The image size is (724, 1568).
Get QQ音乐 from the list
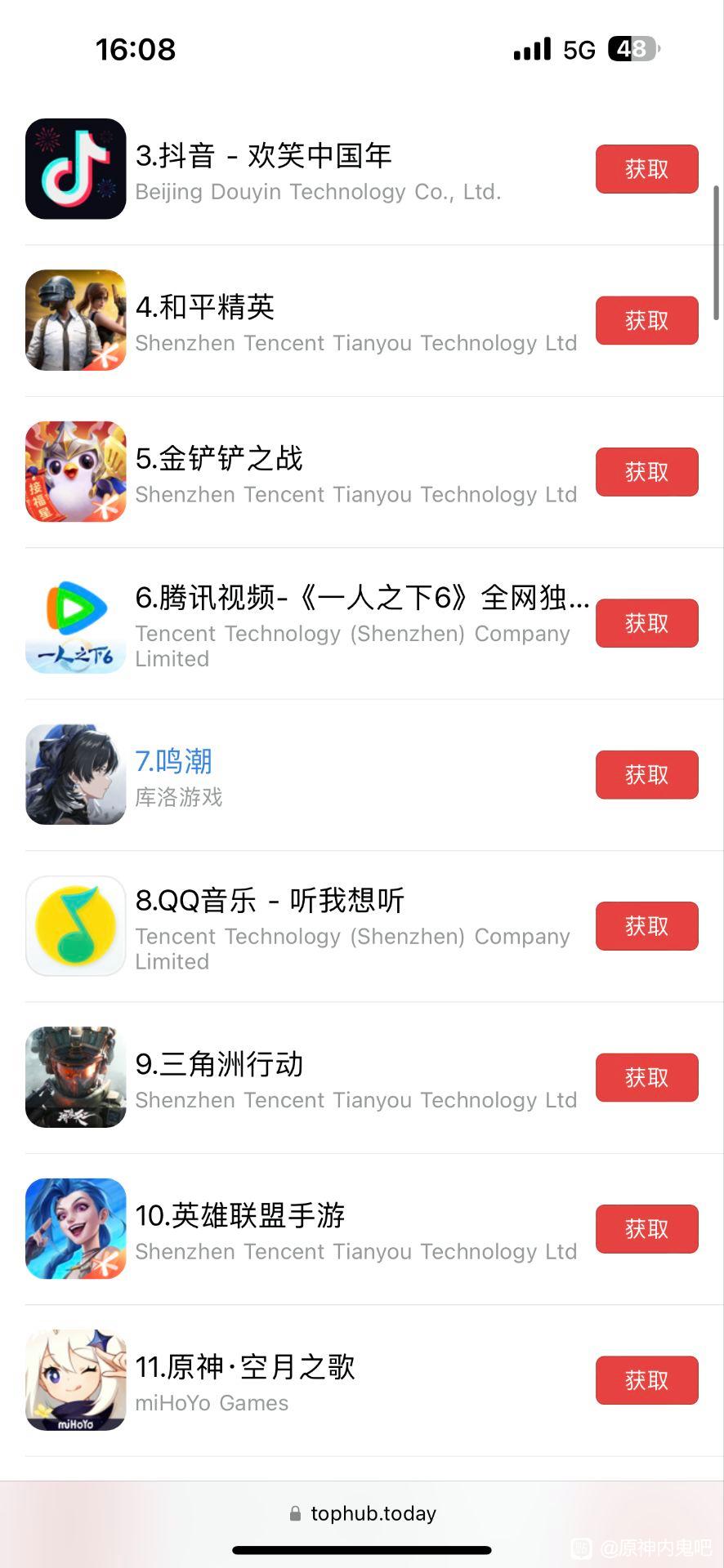(x=646, y=926)
